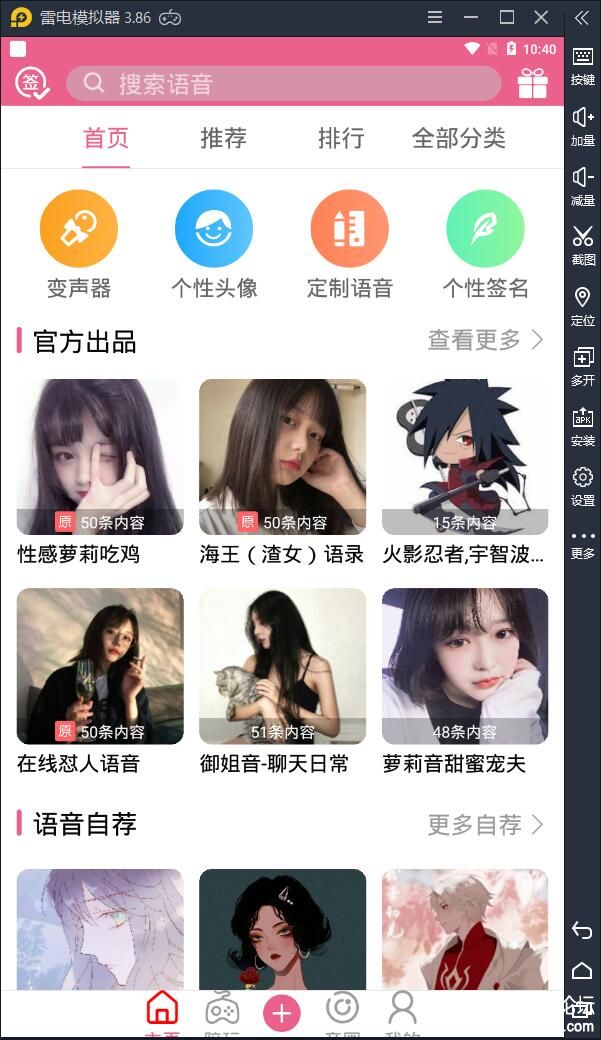
Task: Open the gift box icon
Action: [x=533, y=84]
